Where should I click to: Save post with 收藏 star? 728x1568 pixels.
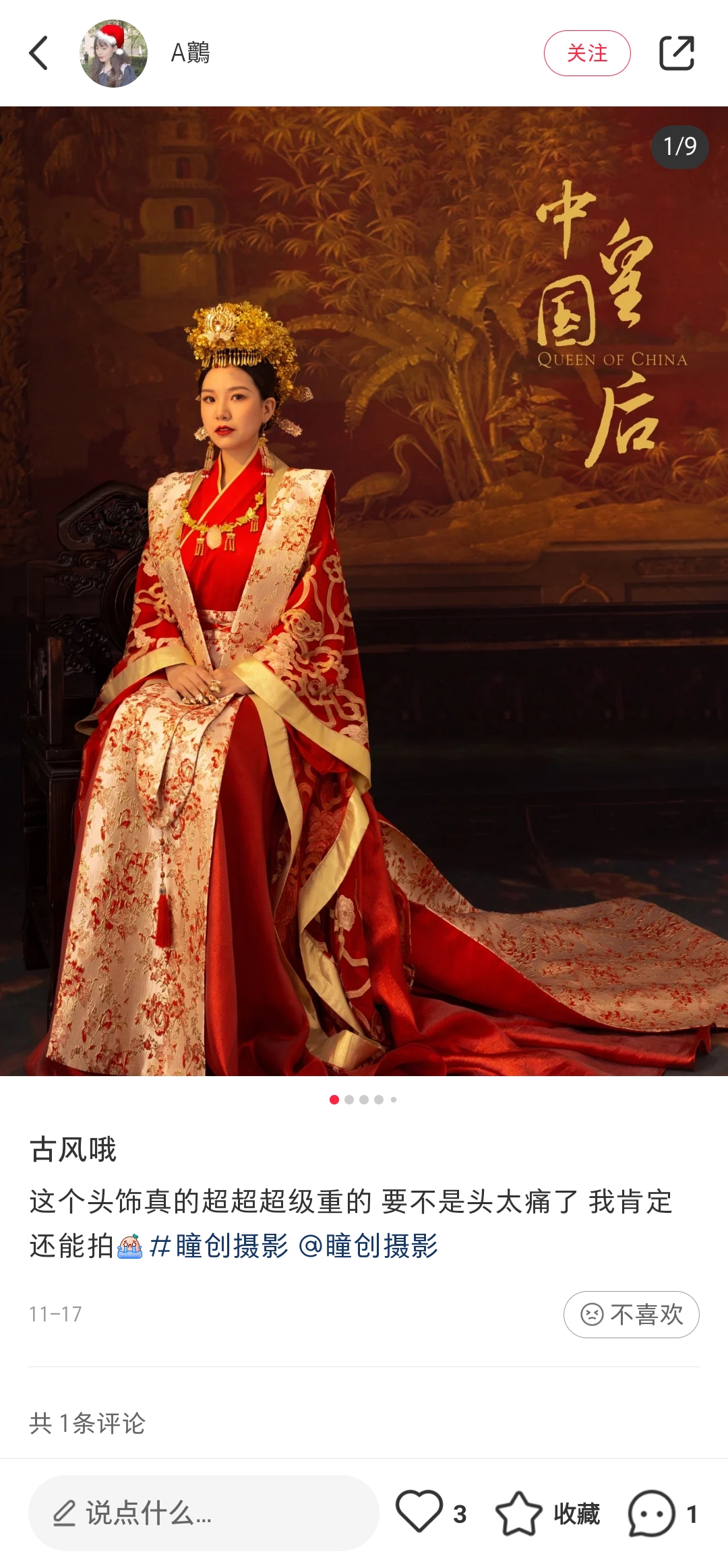[519, 1513]
